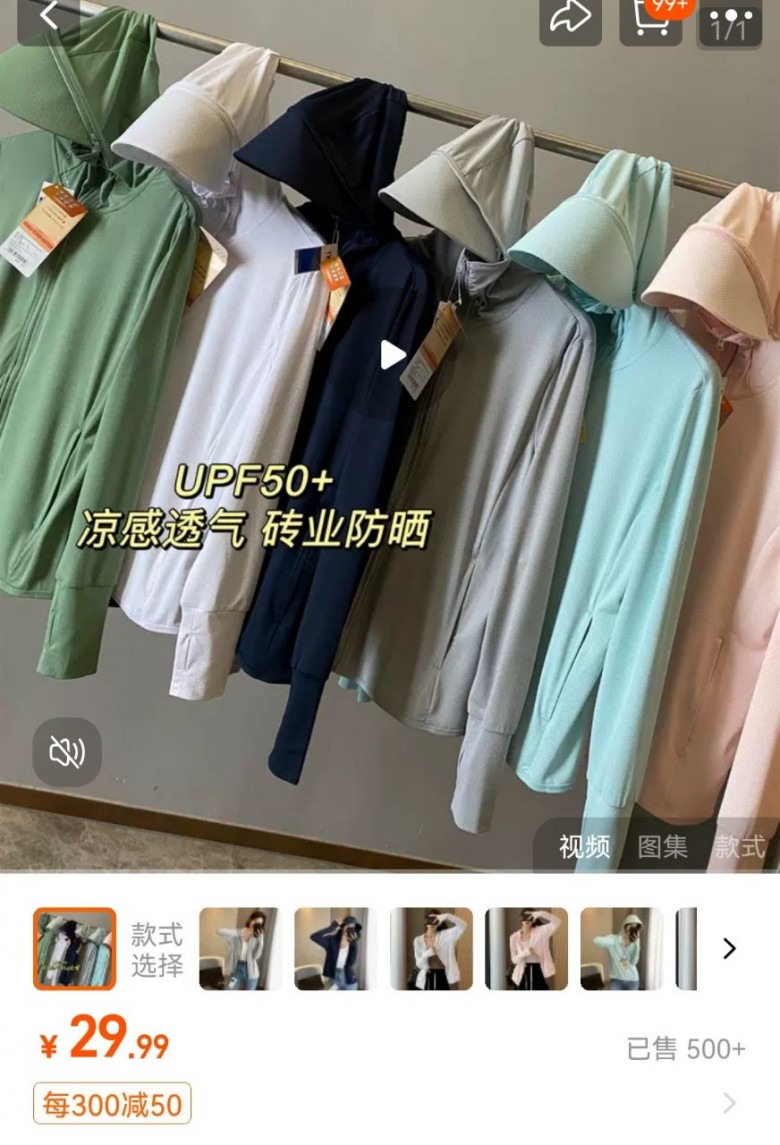The height and width of the screenshot is (1145, 780).
Task: Choose the pink jacket style thumbnail
Action: tap(526, 949)
